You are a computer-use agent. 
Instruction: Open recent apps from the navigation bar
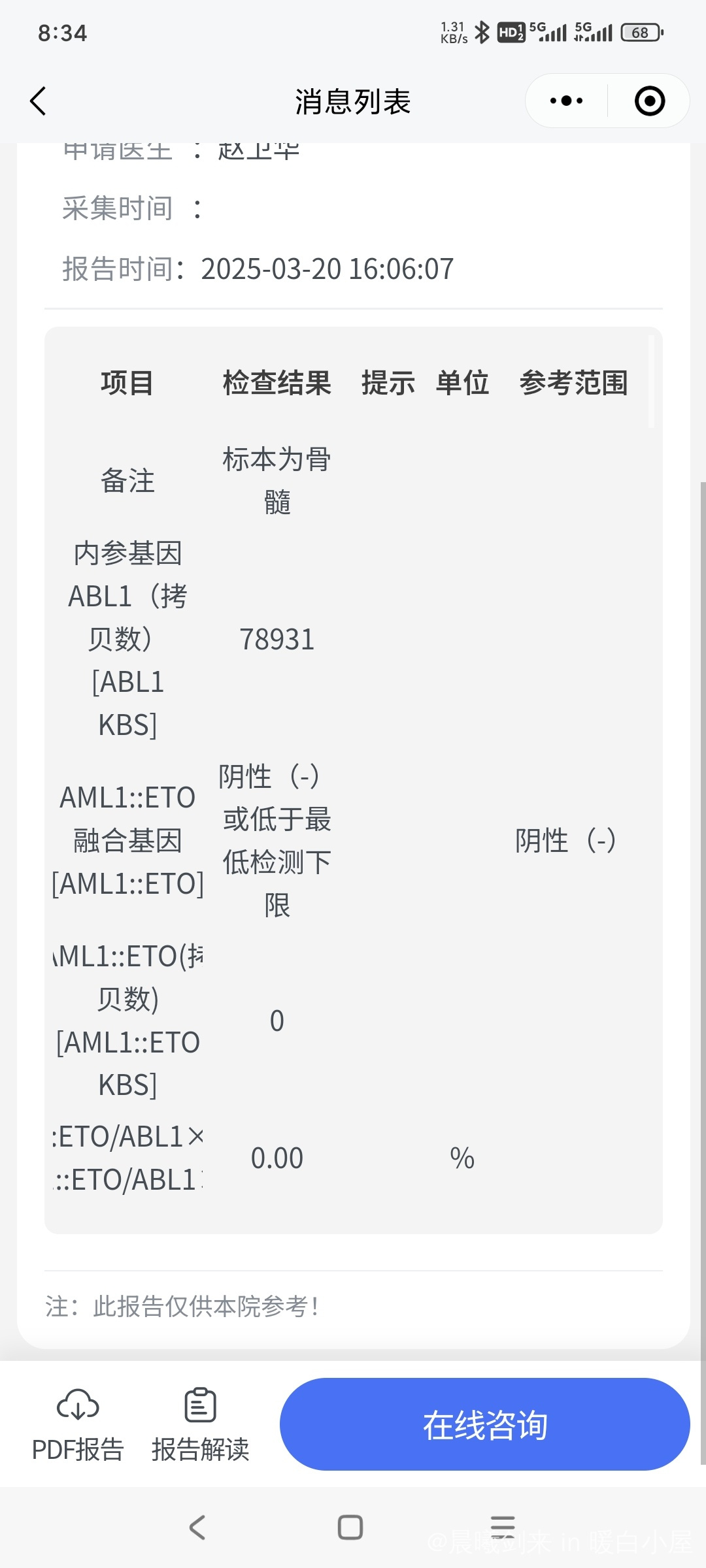pyautogui.click(x=503, y=1527)
